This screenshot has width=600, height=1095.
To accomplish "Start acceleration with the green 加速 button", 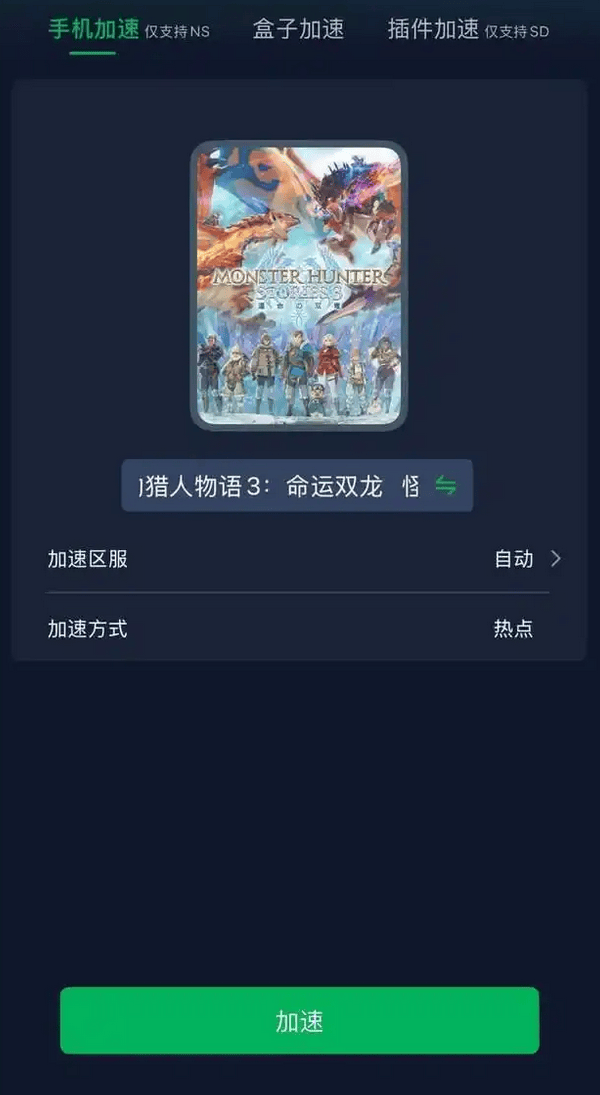I will click(x=299, y=1021).
